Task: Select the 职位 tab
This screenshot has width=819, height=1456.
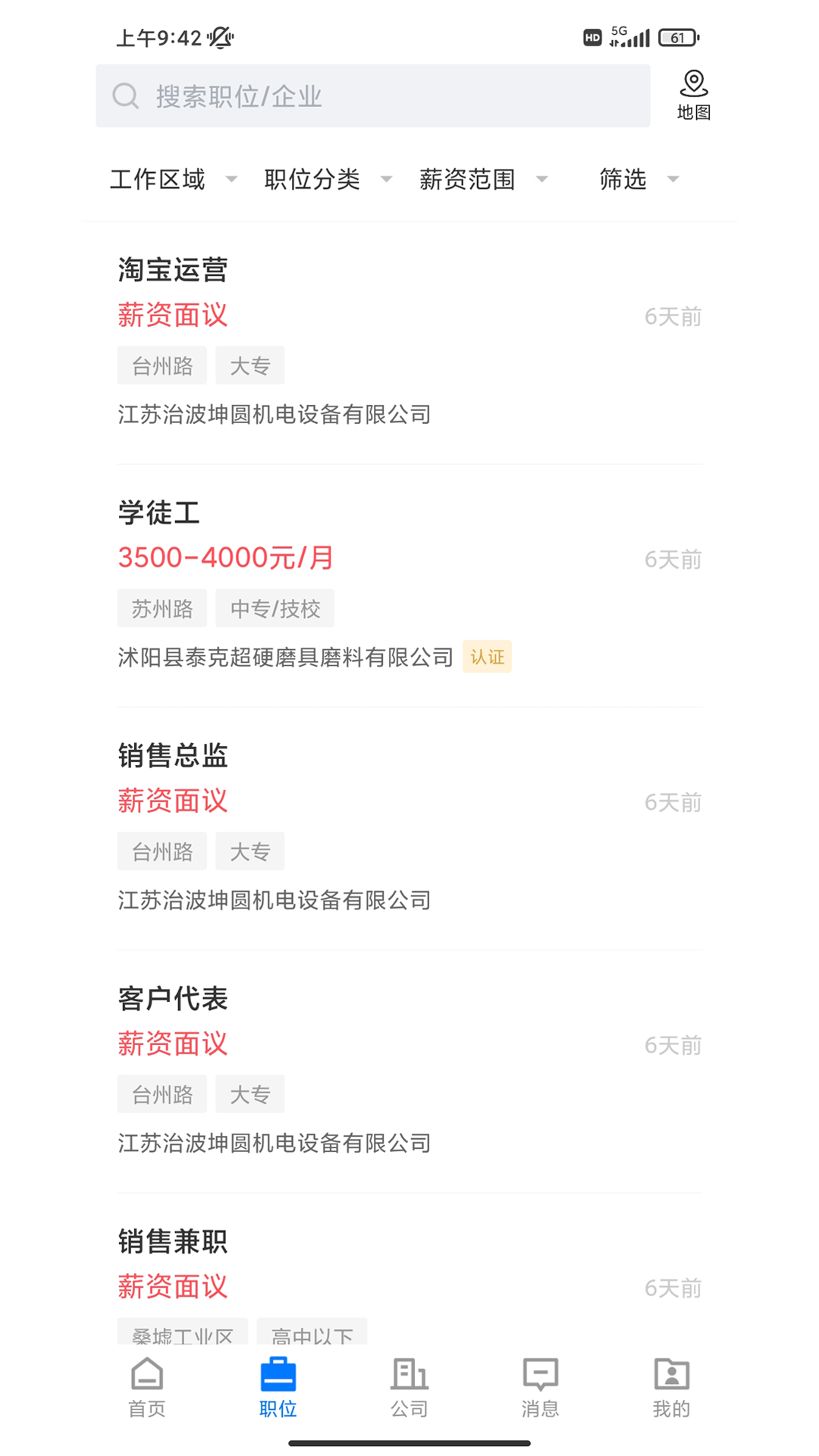Action: click(278, 1388)
